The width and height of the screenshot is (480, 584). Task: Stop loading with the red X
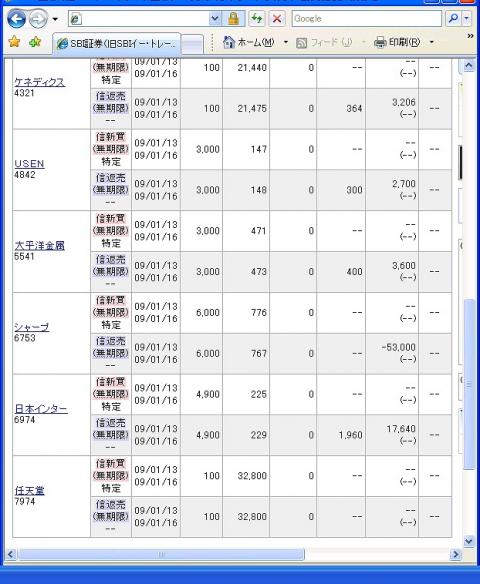pos(277,19)
